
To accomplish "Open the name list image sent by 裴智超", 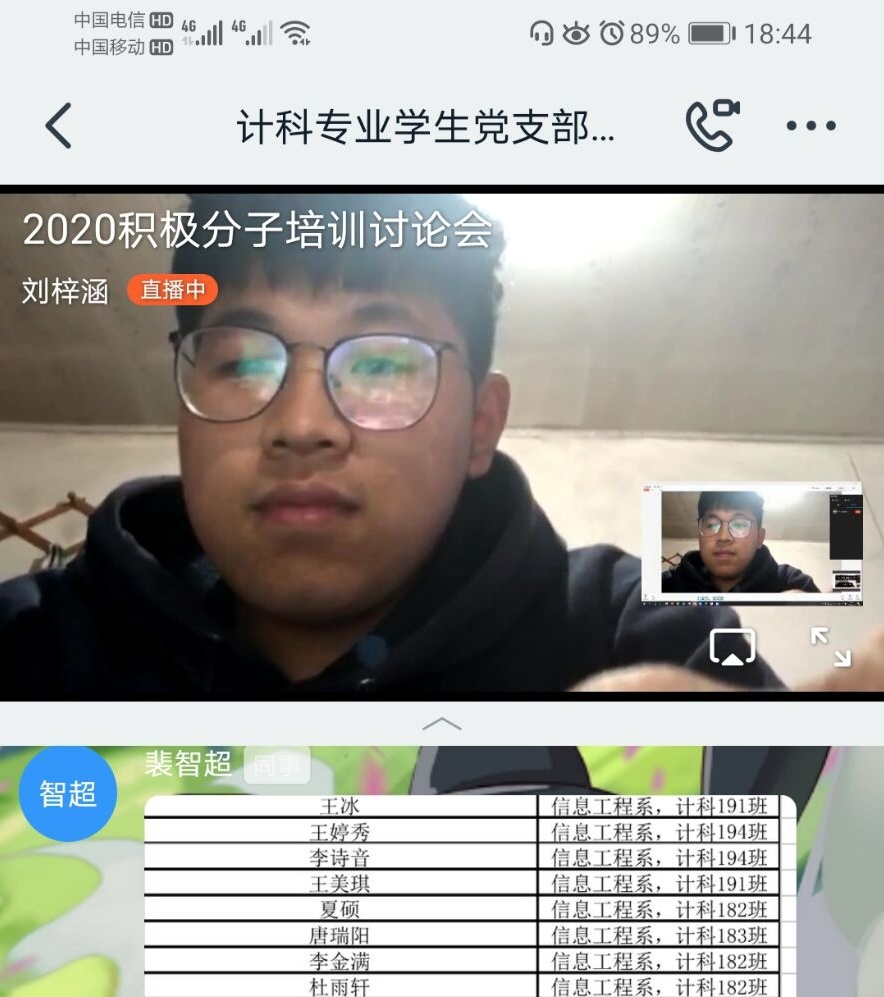I will point(470,895).
